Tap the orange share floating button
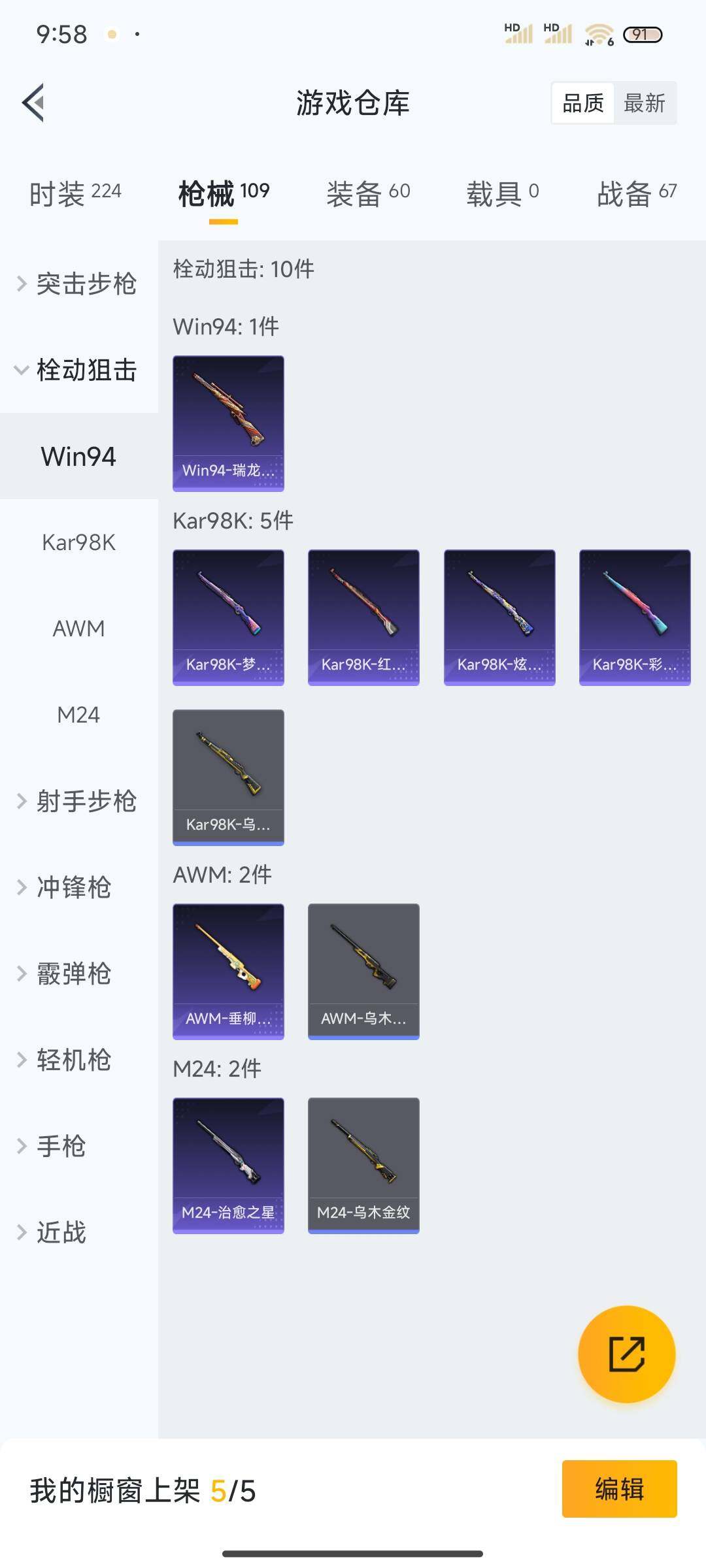 click(626, 1354)
